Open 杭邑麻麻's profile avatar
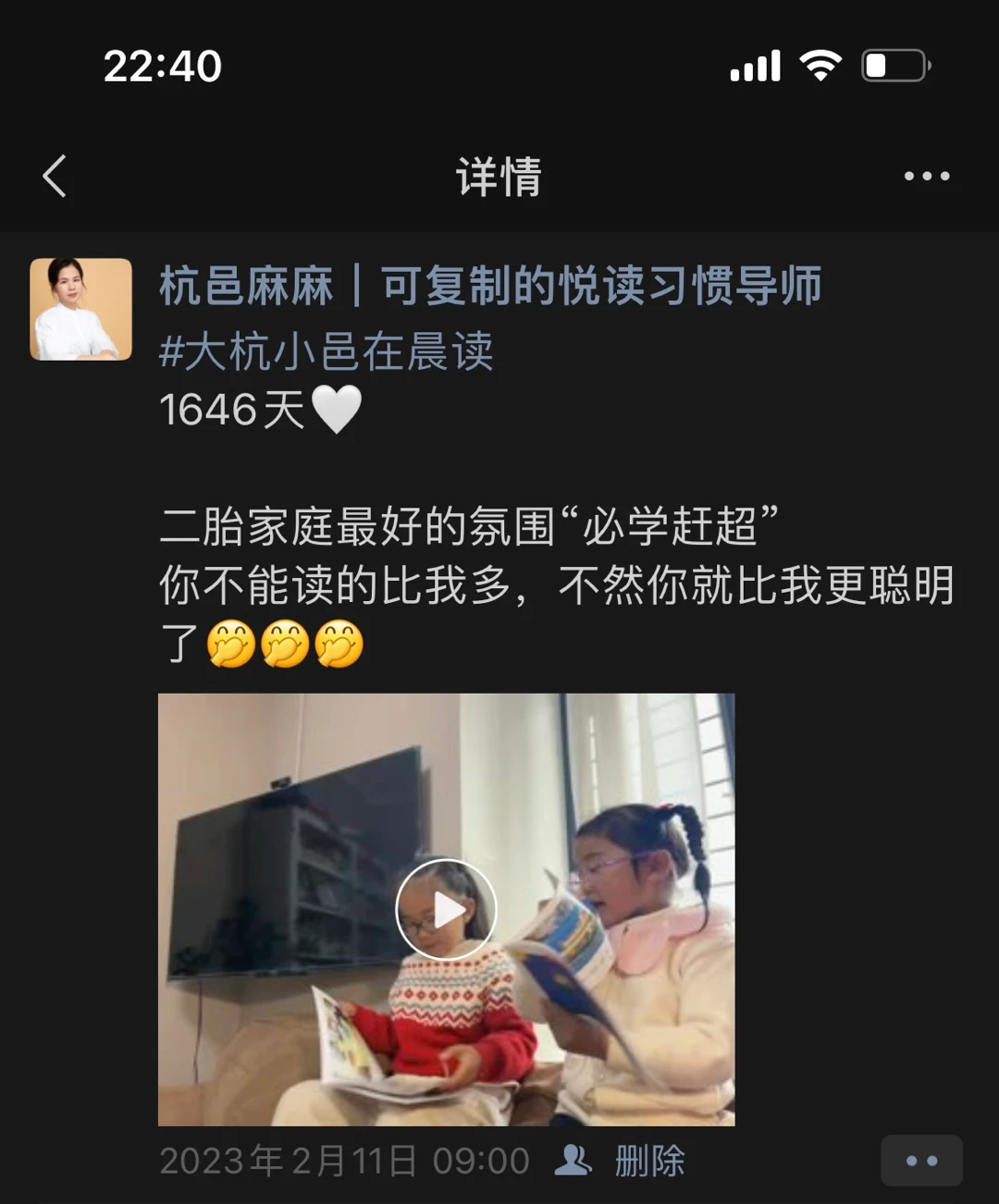 pos(81,309)
